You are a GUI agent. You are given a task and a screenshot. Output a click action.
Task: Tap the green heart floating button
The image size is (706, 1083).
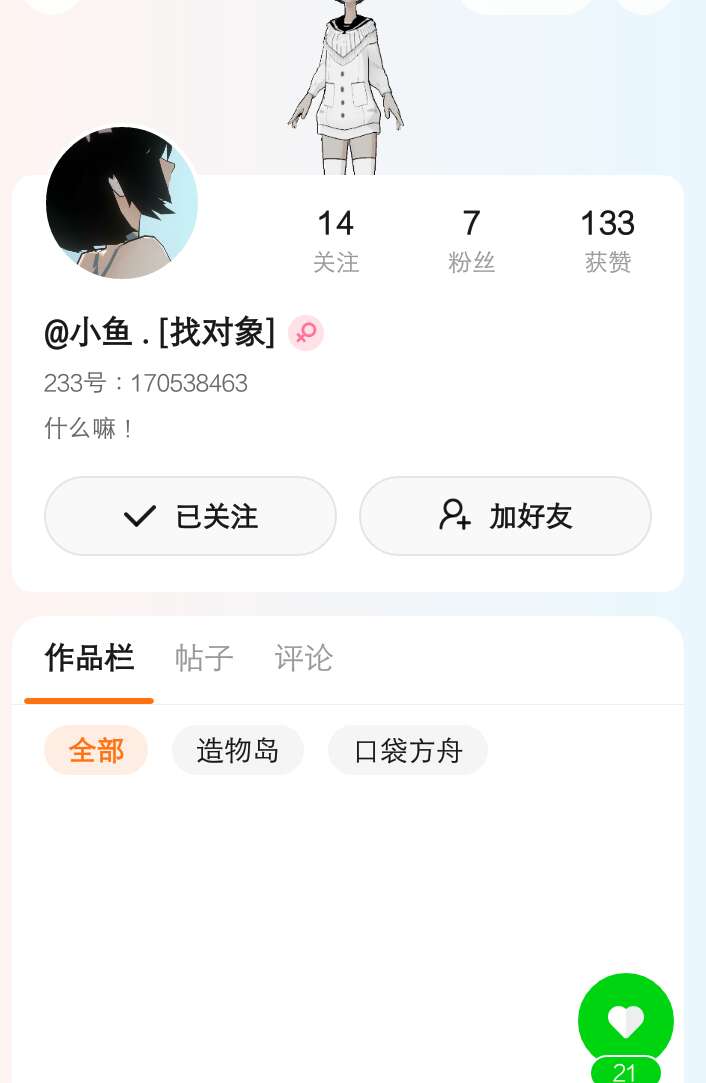pyautogui.click(x=626, y=1021)
